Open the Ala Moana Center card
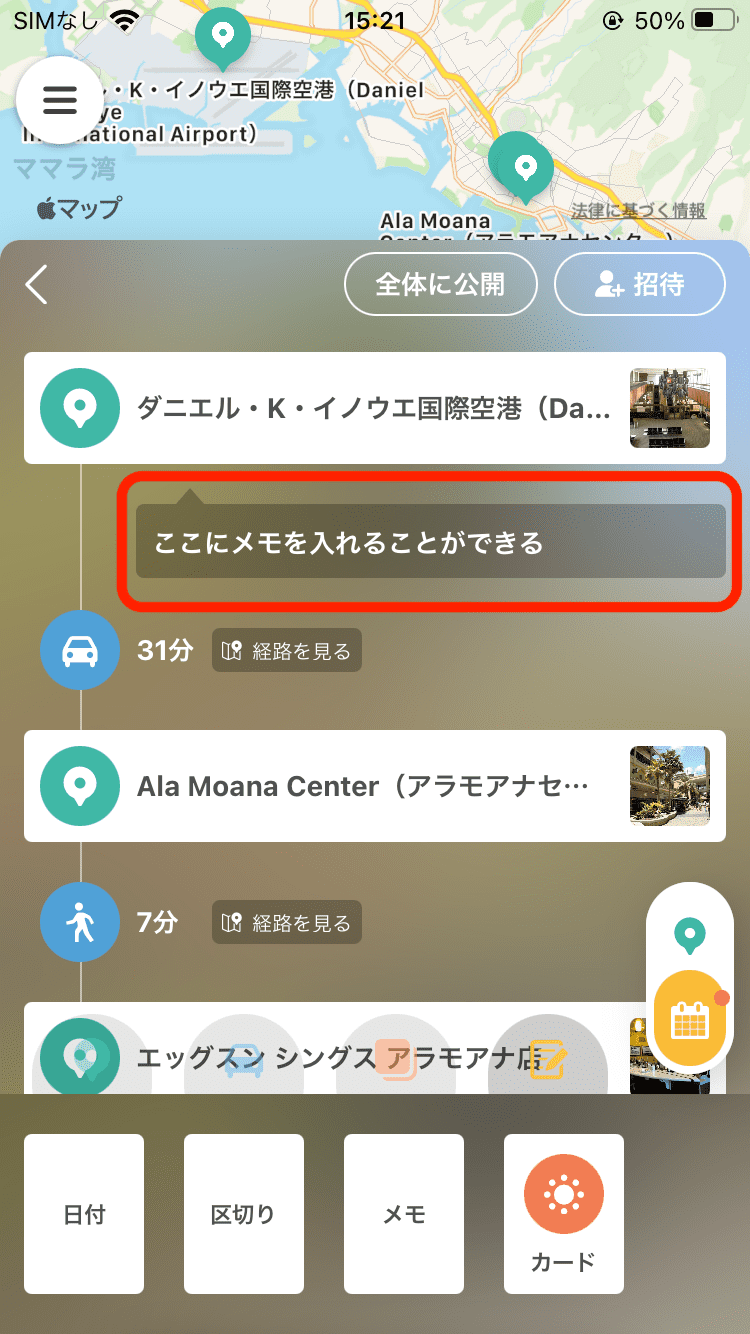This screenshot has width=750, height=1334. 374,786
